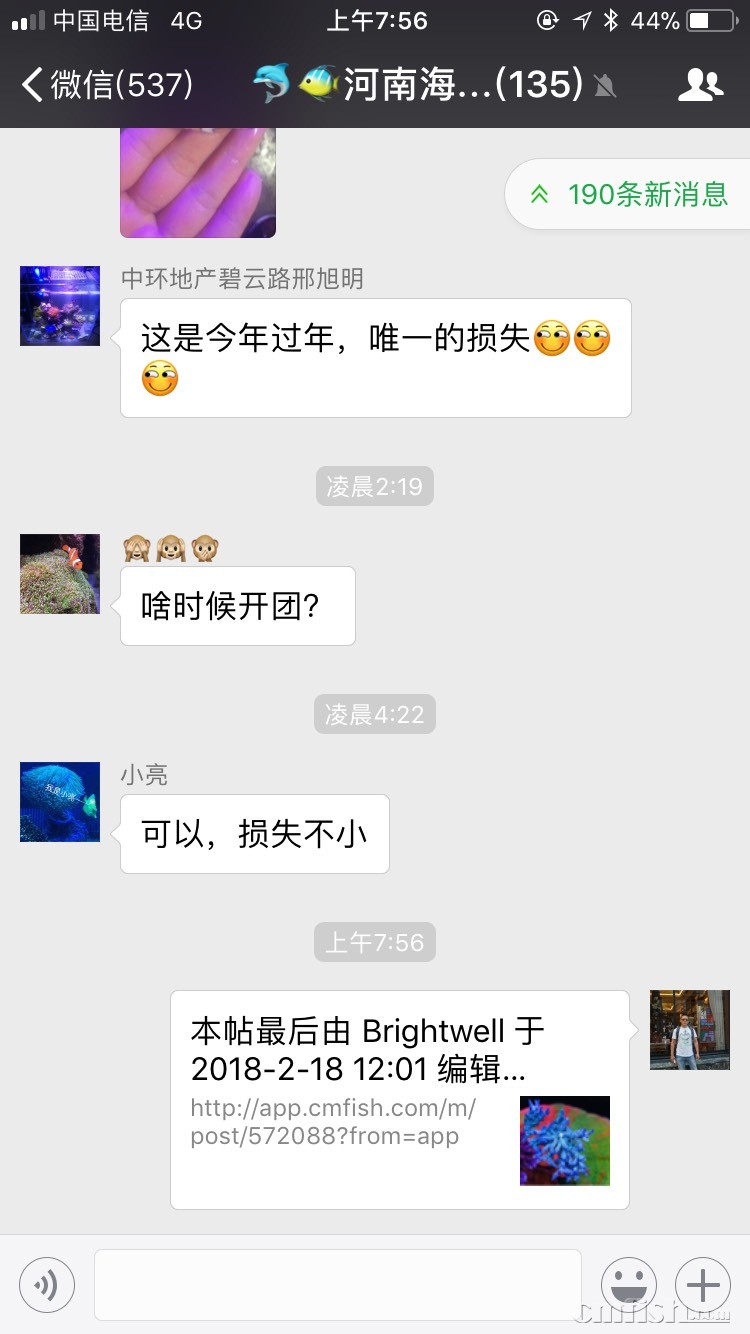Tap my own avatar beside the shared link
This screenshot has height=1334, width=750.
690,1030
